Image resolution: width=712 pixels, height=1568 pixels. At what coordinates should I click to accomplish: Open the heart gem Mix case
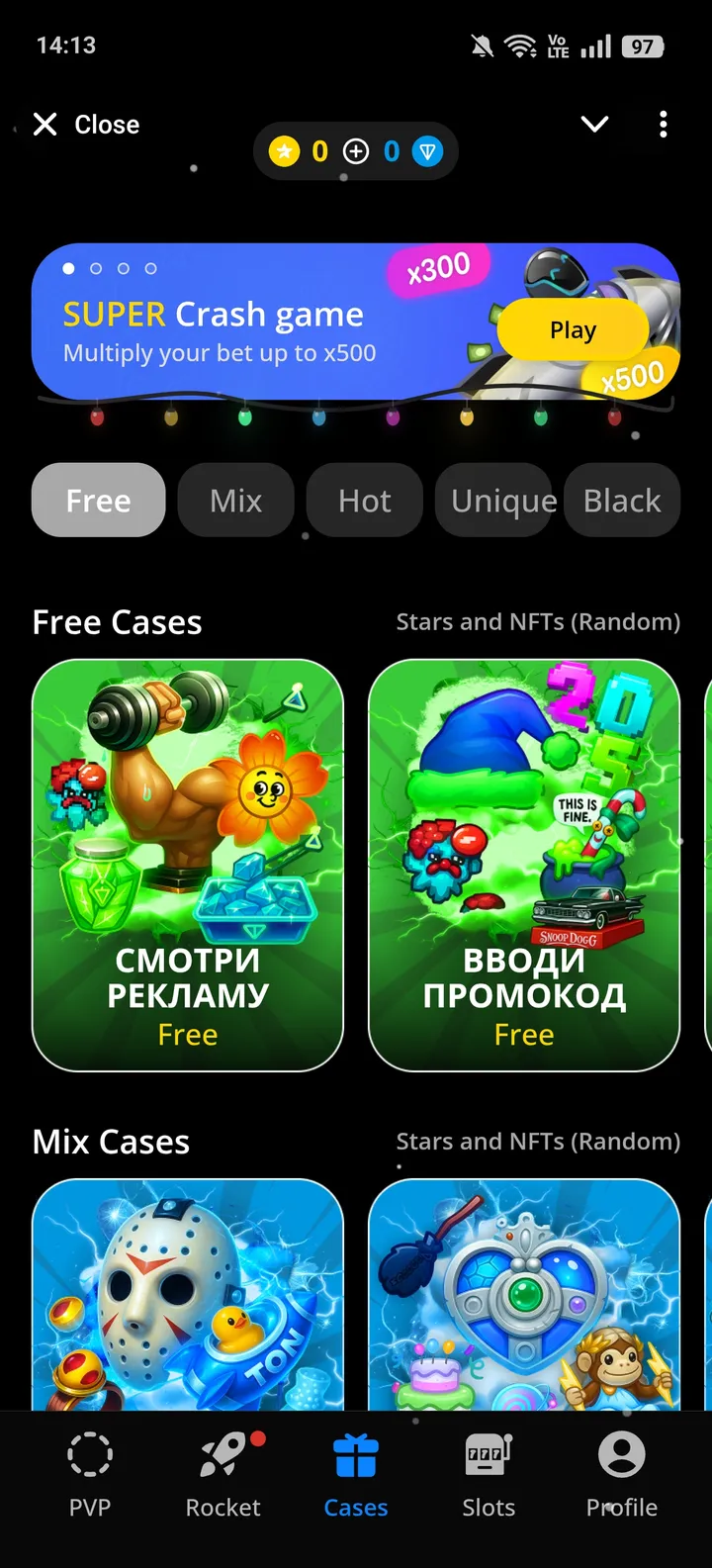tap(524, 1294)
